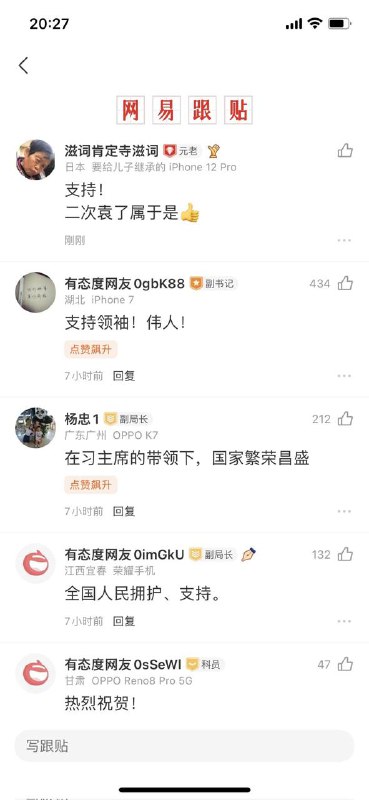The height and width of the screenshot is (800, 369).
Task: Like the comment by 有态度网友 0sSeWI
Action: [346, 664]
